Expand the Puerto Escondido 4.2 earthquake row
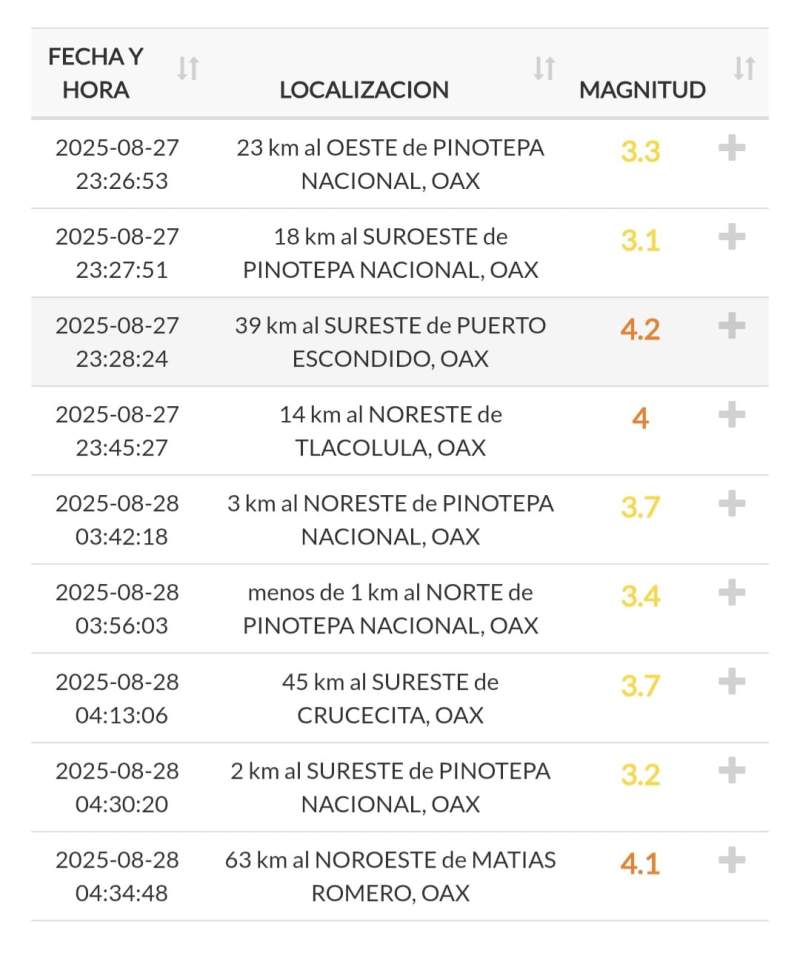This screenshot has width=800, height=953. (732, 325)
